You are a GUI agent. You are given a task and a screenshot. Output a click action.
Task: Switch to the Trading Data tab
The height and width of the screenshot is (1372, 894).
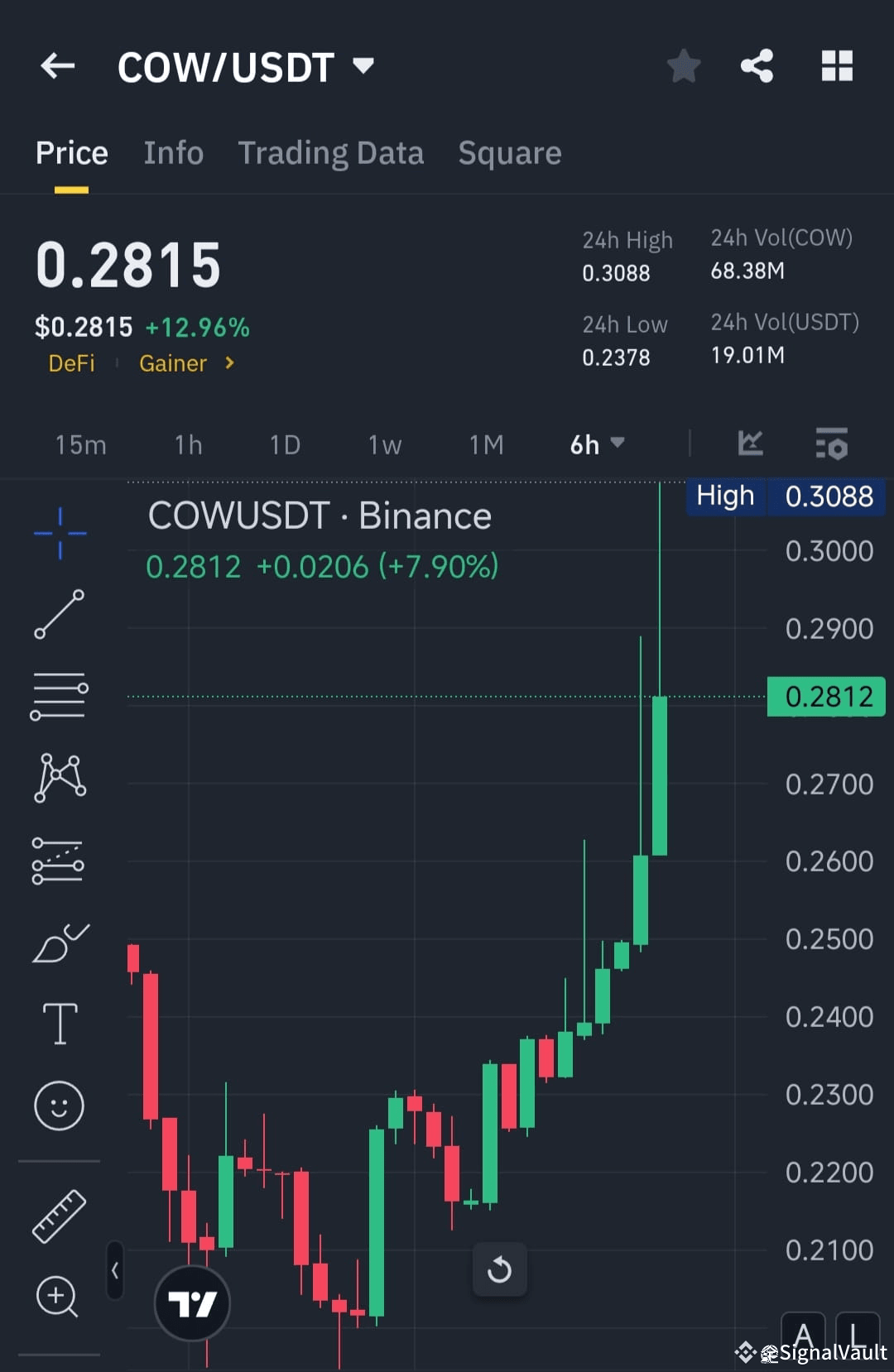pos(331,152)
